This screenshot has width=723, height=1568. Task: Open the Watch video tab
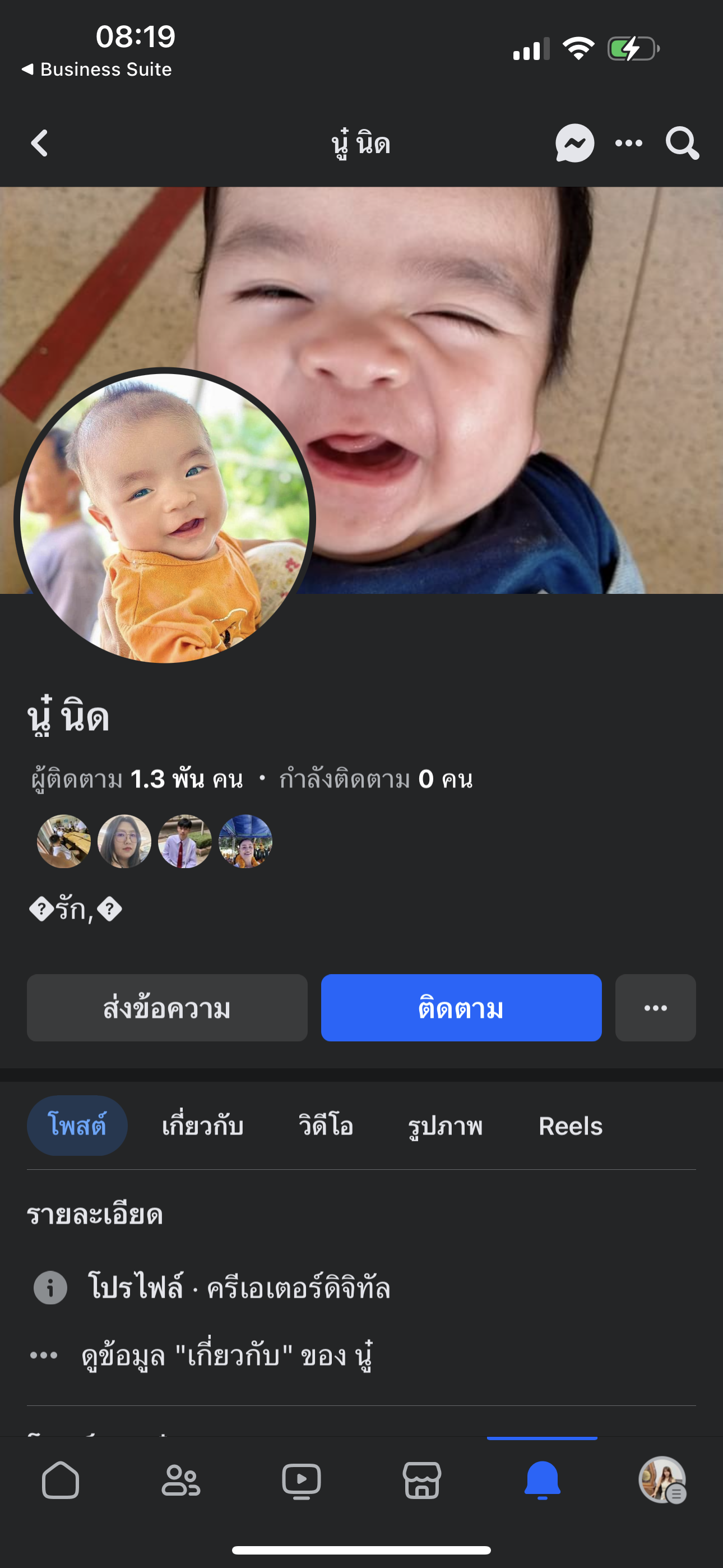302,1480
